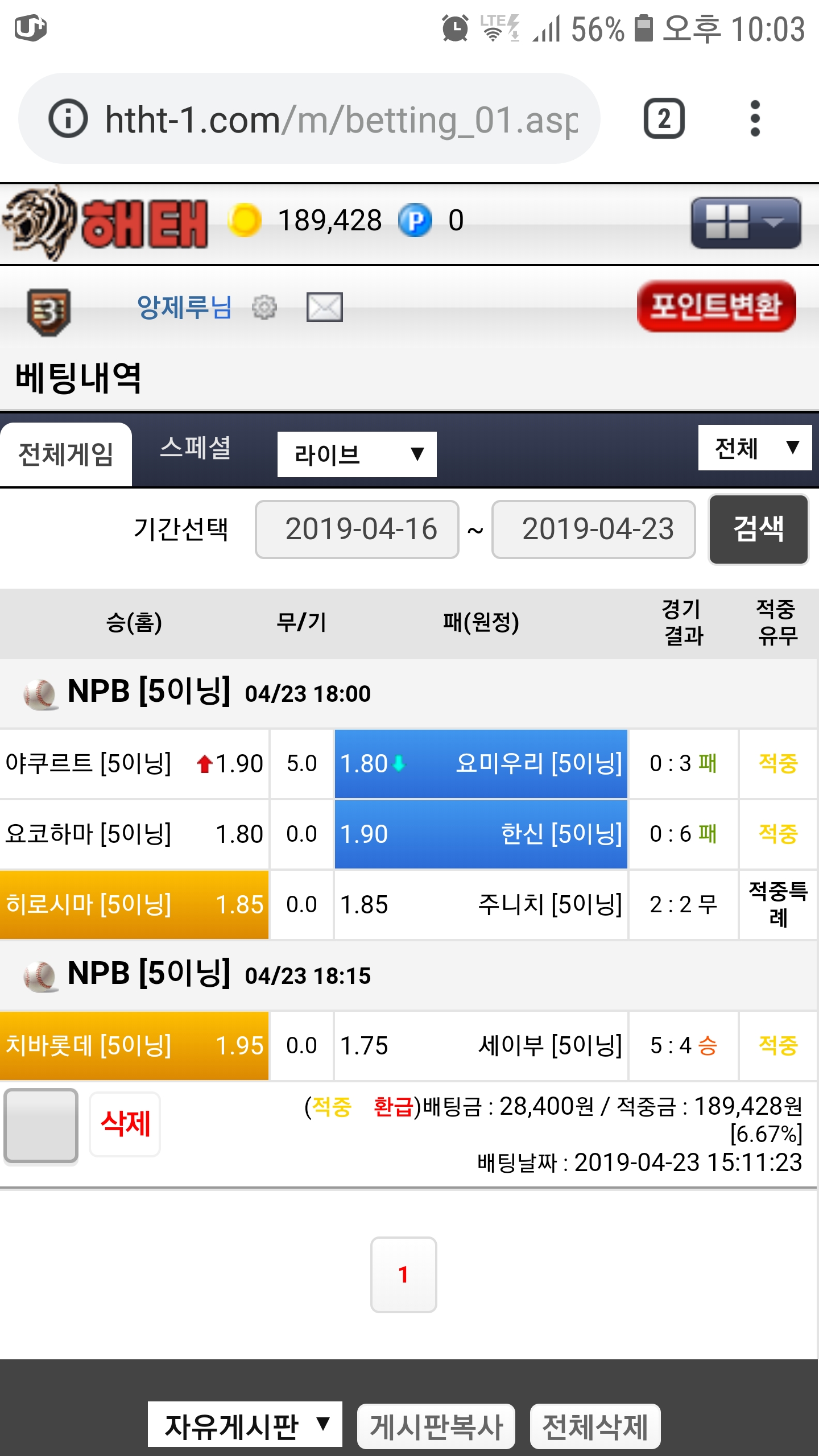Select the start date 2019-04-16 field
This screenshot has height=1456, width=819.
pos(357,529)
